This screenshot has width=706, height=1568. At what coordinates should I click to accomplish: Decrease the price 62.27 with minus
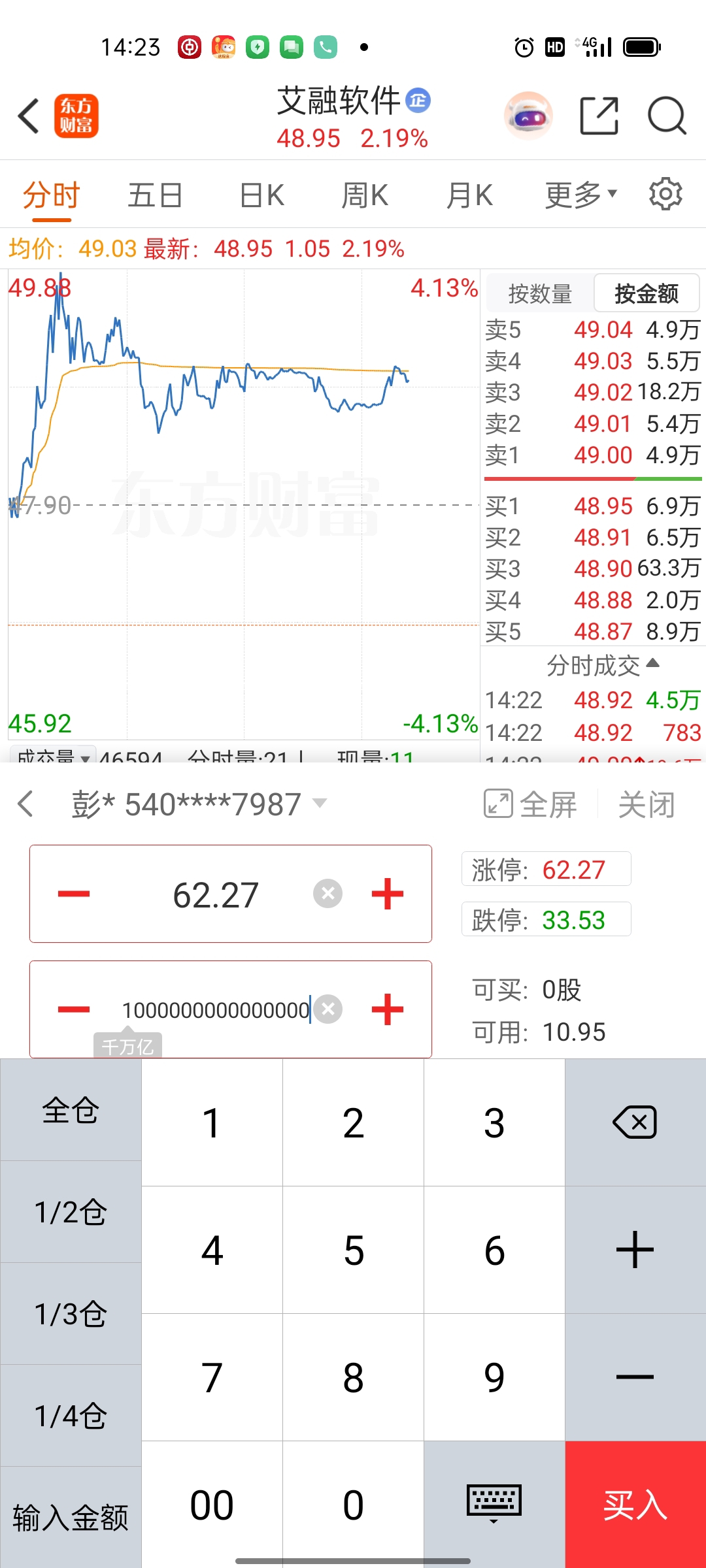coord(74,894)
